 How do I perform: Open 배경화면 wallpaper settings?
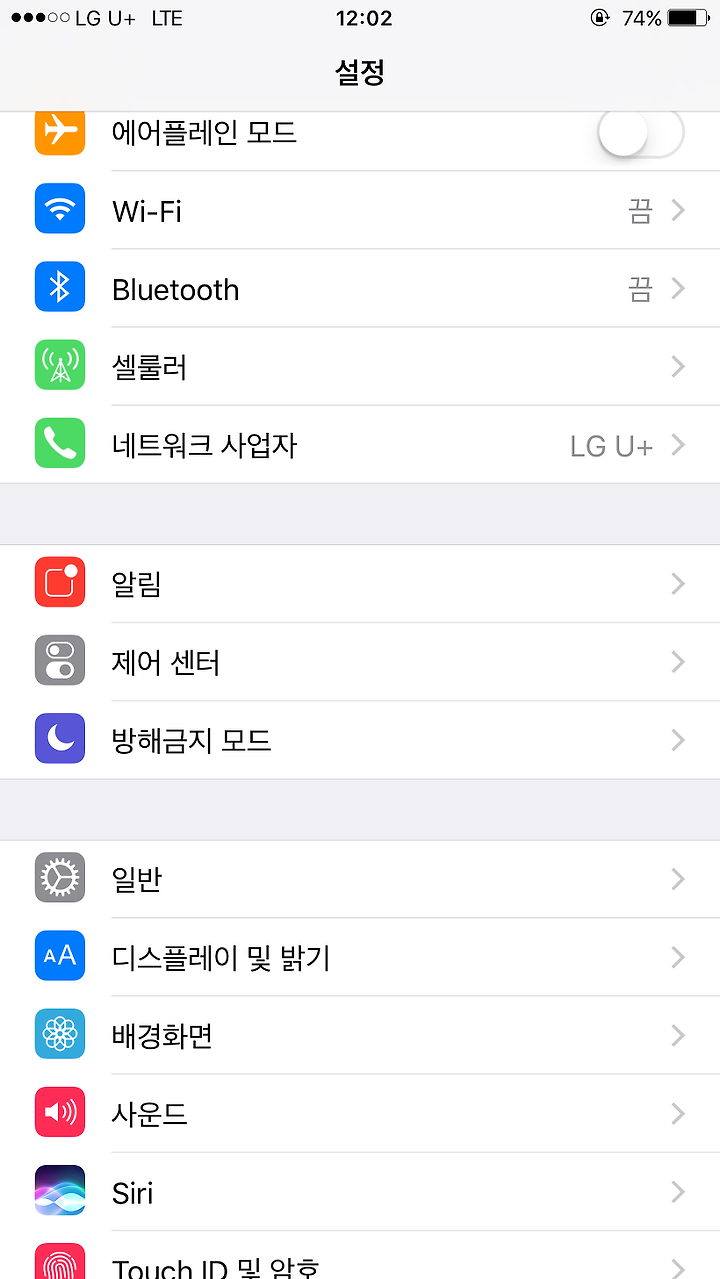point(360,1035)
